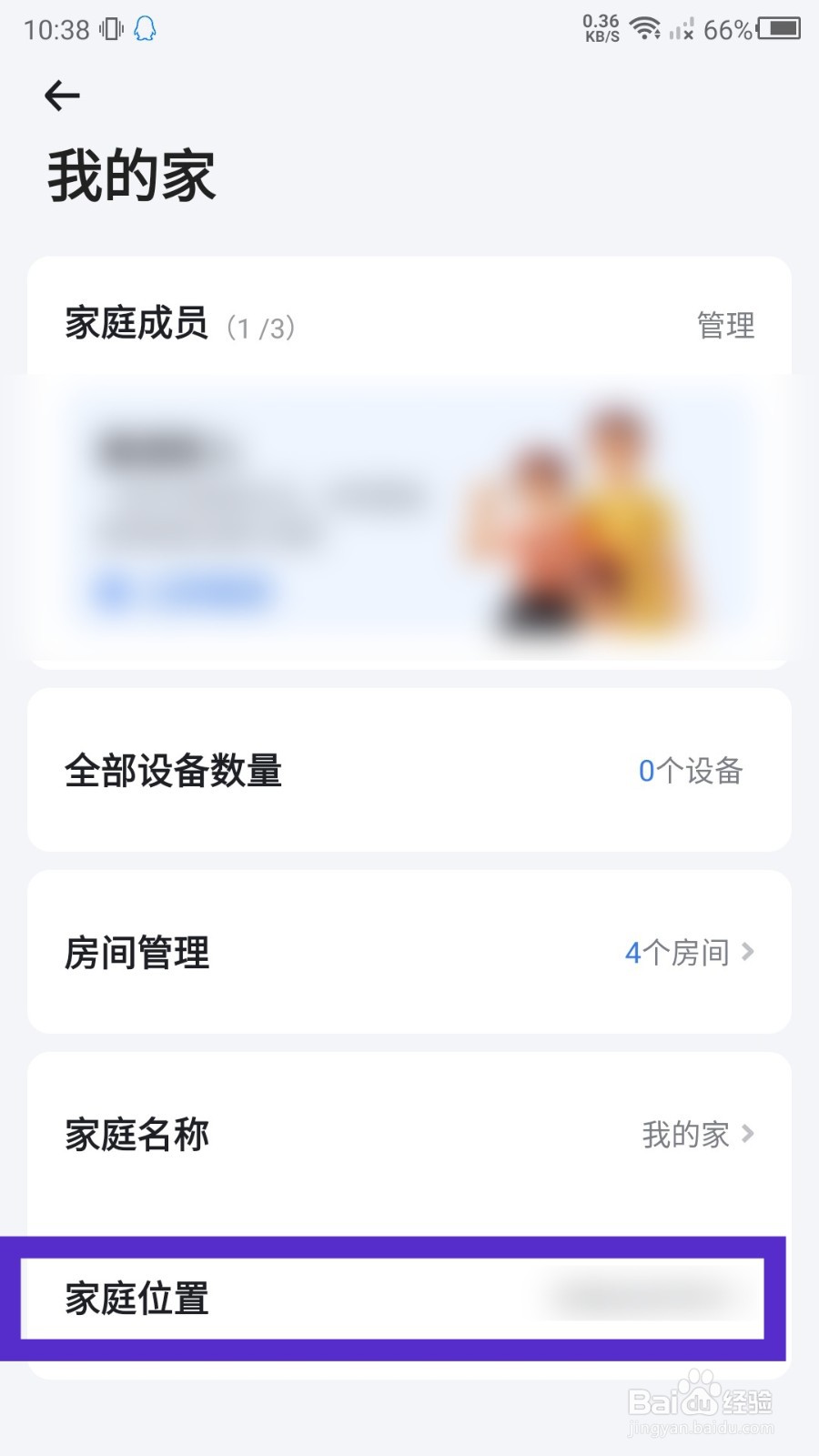The width and height of the screenshot is (819, 1456).
Task: Tap the QQ notification icon in status bar
Action: click(143, 30)
